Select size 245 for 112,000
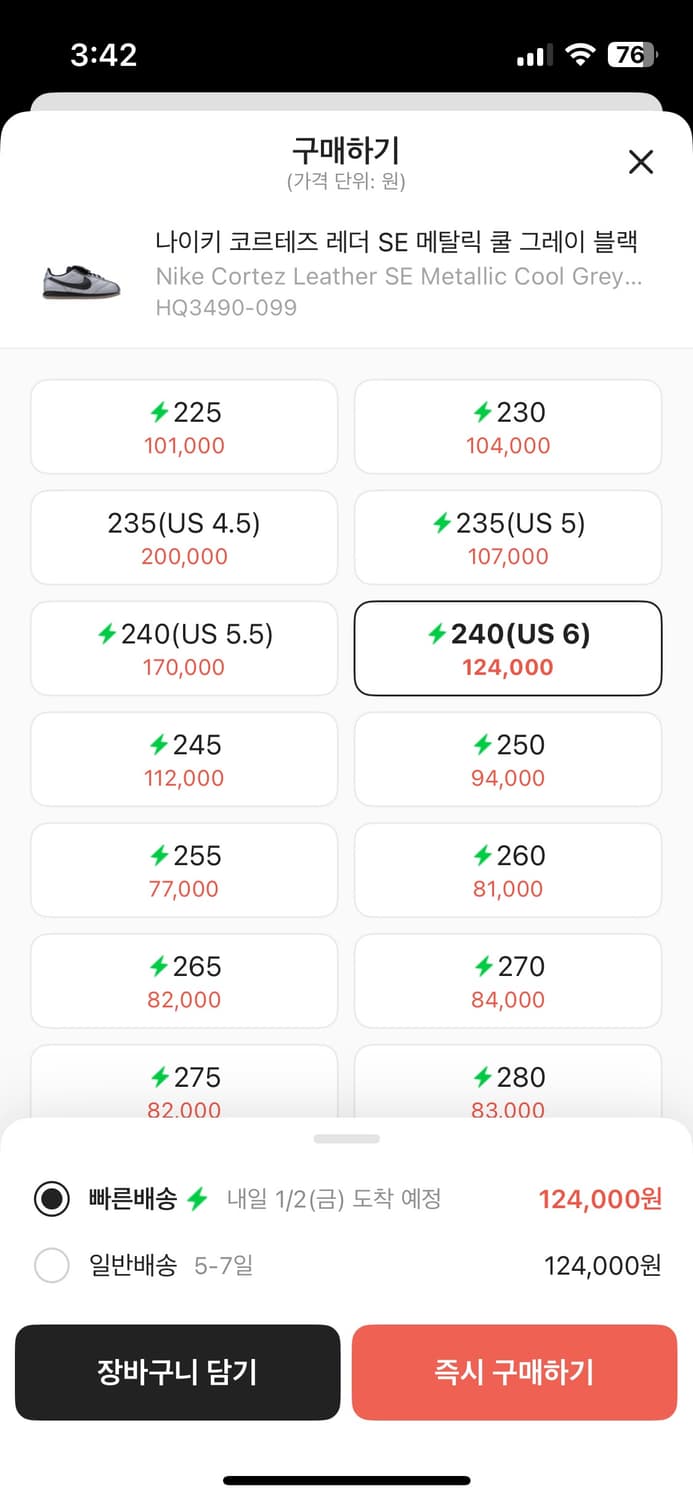Screen dimensions: 693x1500 tap(184, 760)
